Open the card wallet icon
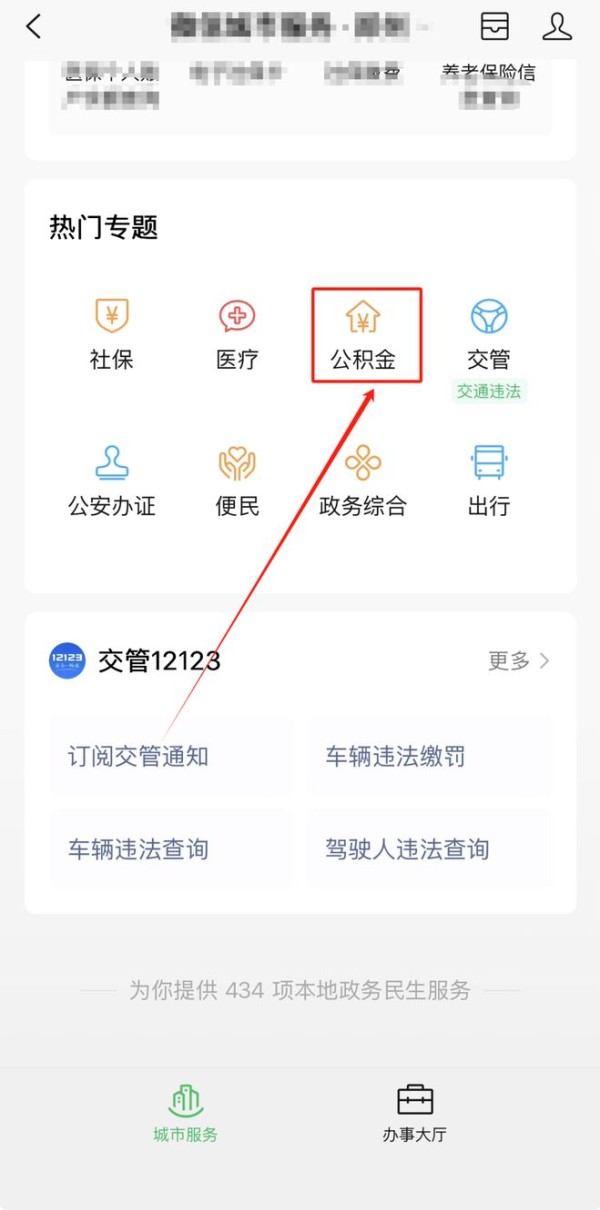 [x=495, y=27]
